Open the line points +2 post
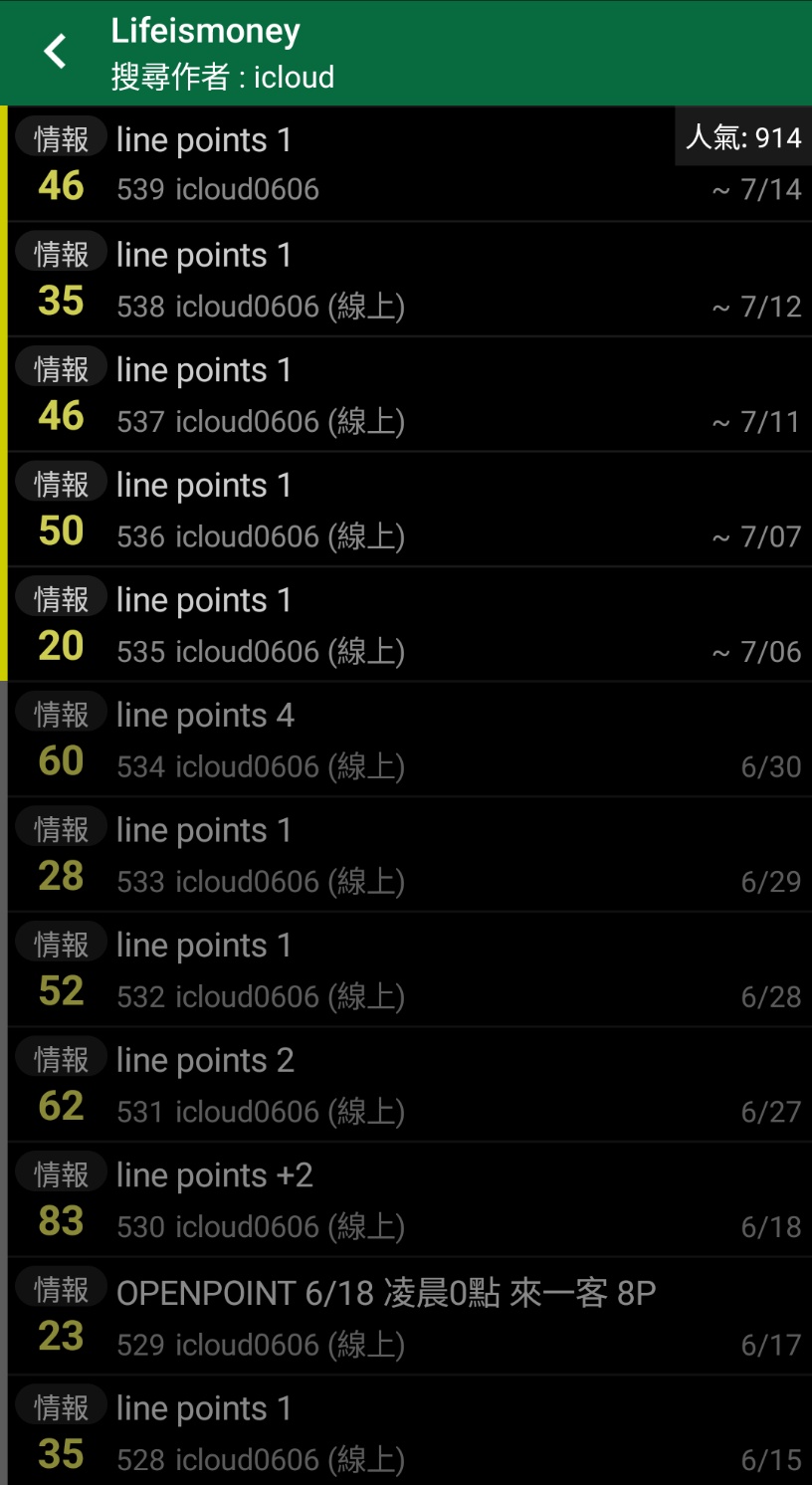Image resolution: width=812 pixels, height=1485 pixels. (x=398, y=1199)
